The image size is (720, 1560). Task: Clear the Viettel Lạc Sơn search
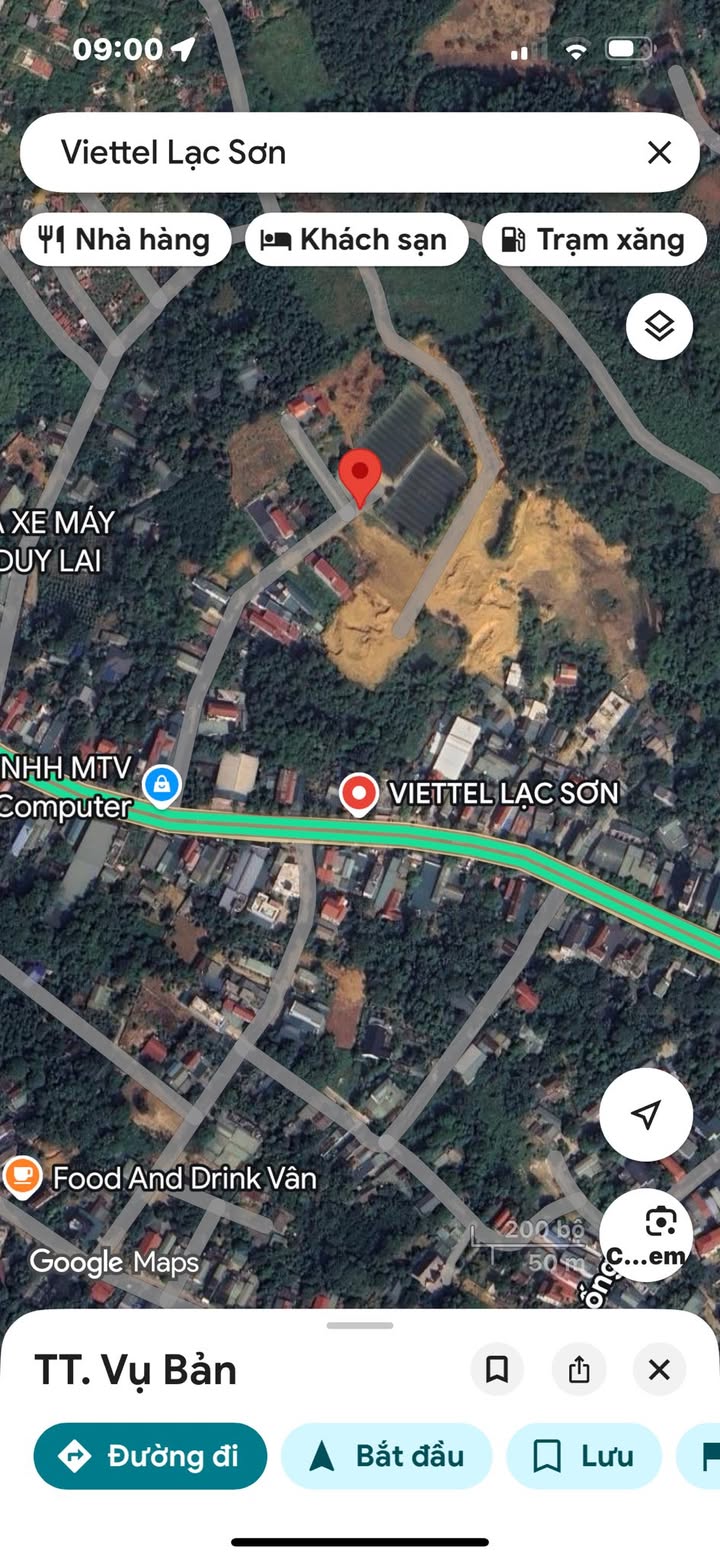click(659, 153)
